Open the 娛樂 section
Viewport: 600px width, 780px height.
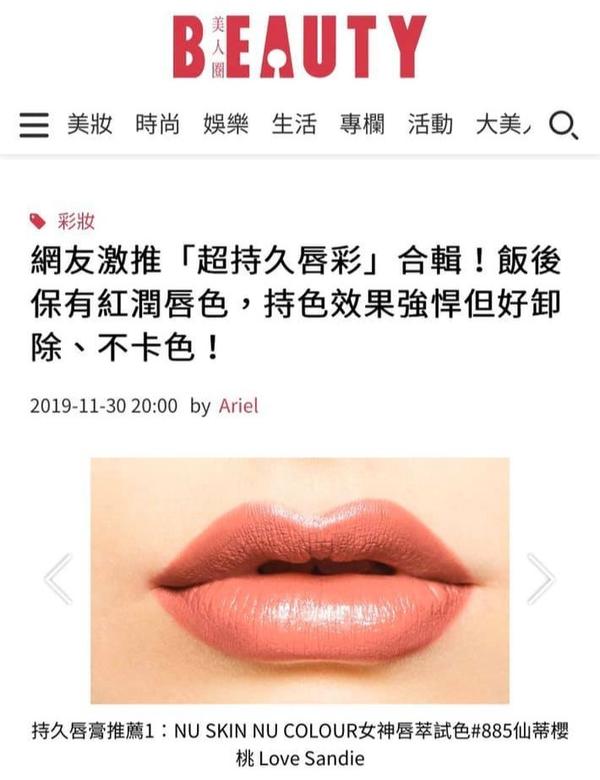(x=225, y=126)
